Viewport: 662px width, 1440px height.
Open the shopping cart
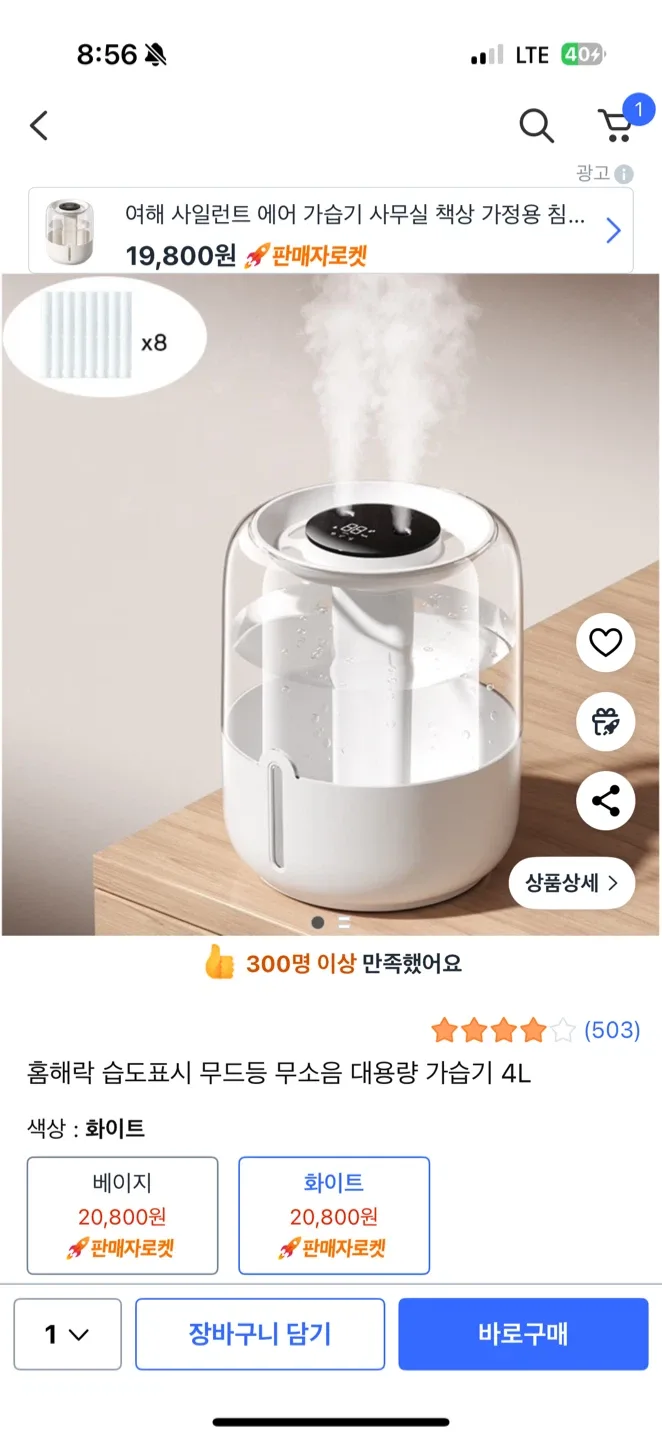point(616,125)
